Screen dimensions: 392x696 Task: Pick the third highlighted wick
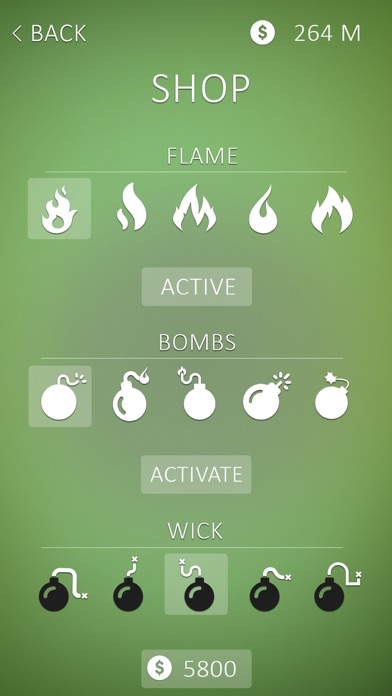[196, 584]
